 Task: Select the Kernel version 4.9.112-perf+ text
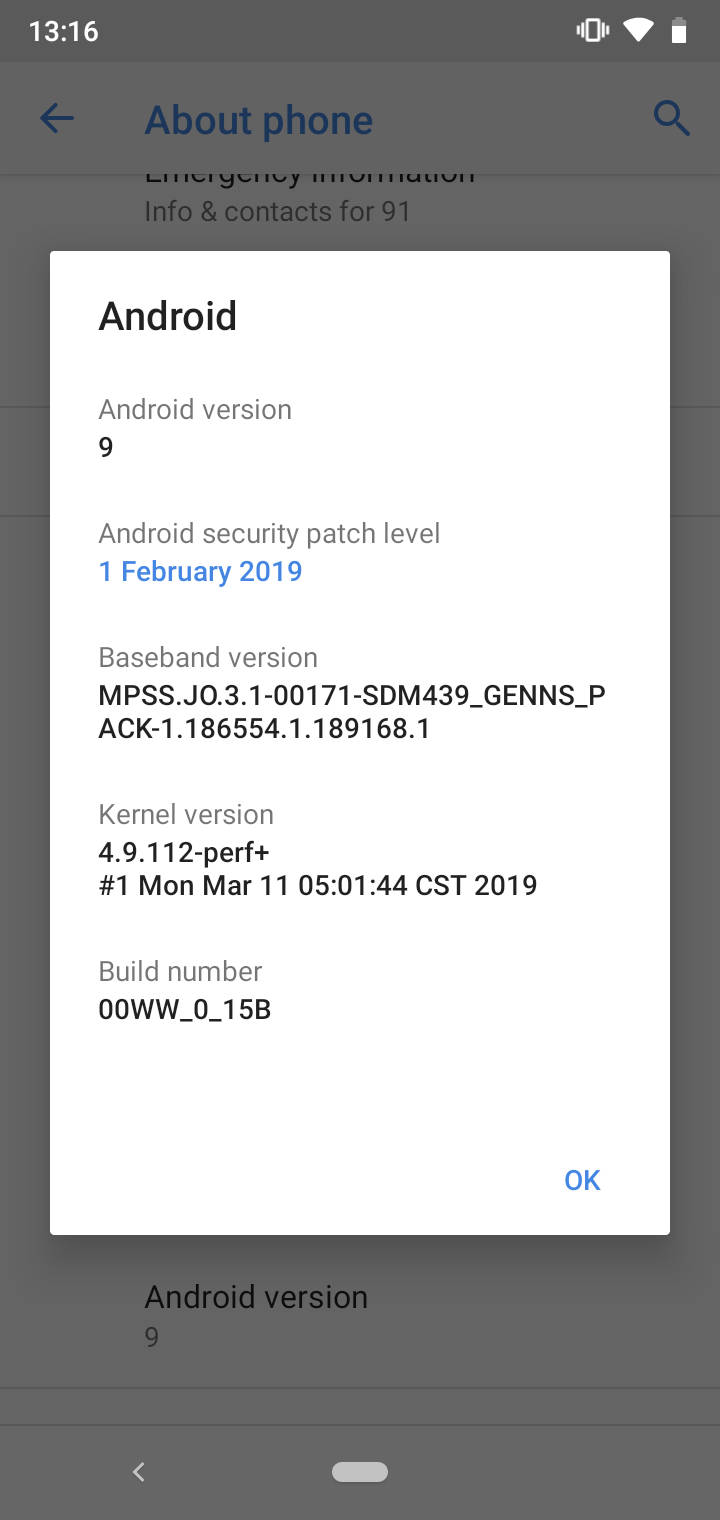point(185,853)
